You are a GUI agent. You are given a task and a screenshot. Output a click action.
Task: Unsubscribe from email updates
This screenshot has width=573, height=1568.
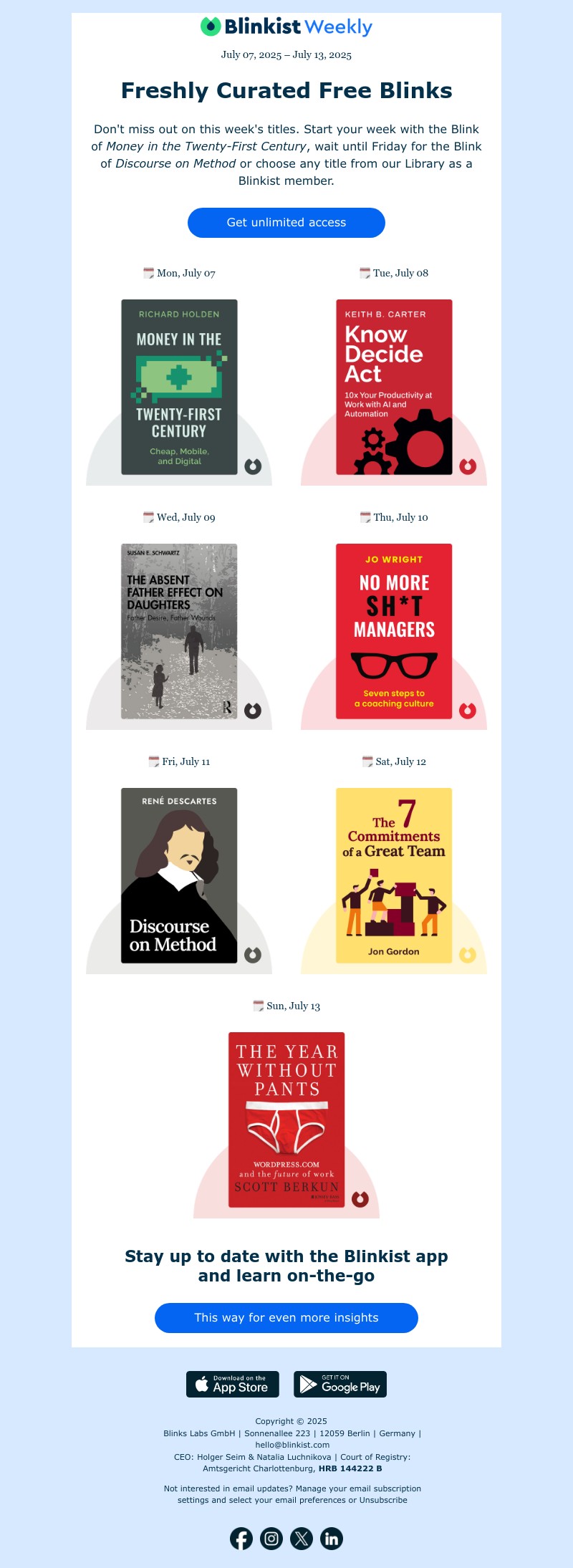(383, 1500)
